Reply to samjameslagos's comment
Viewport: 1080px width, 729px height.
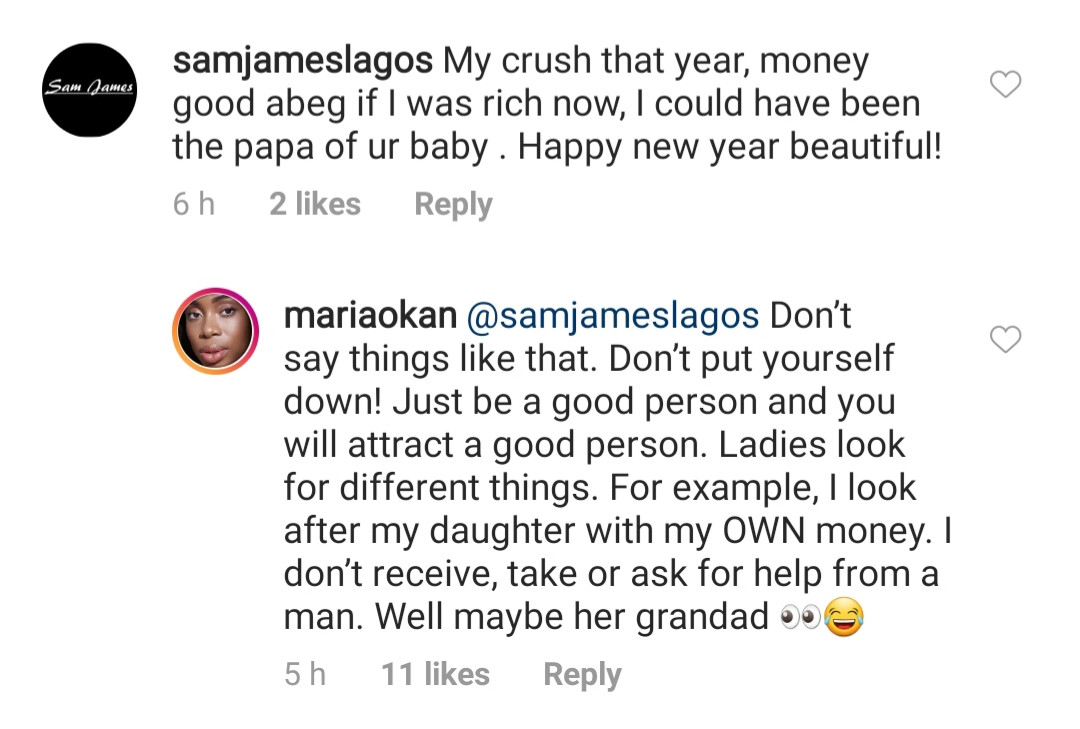pos(453,205)
